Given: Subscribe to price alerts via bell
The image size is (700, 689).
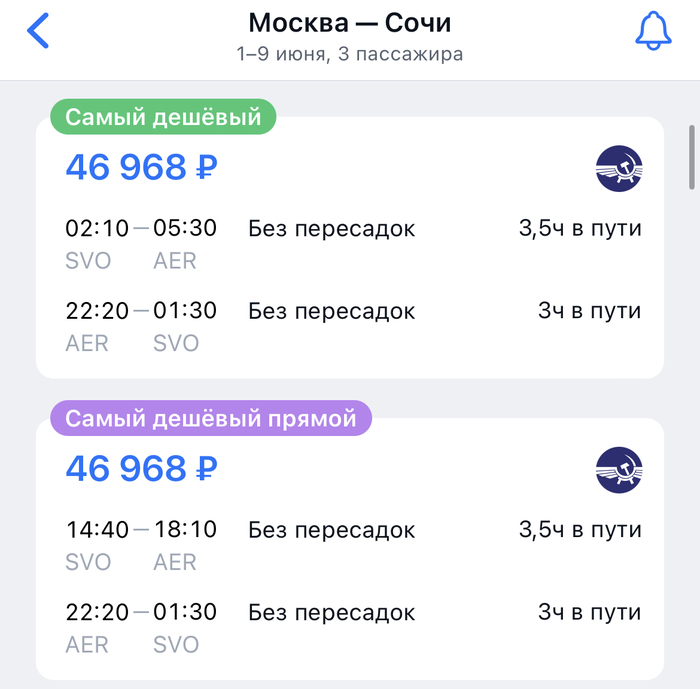Looking at the screenshot, I should pos(654,32).
